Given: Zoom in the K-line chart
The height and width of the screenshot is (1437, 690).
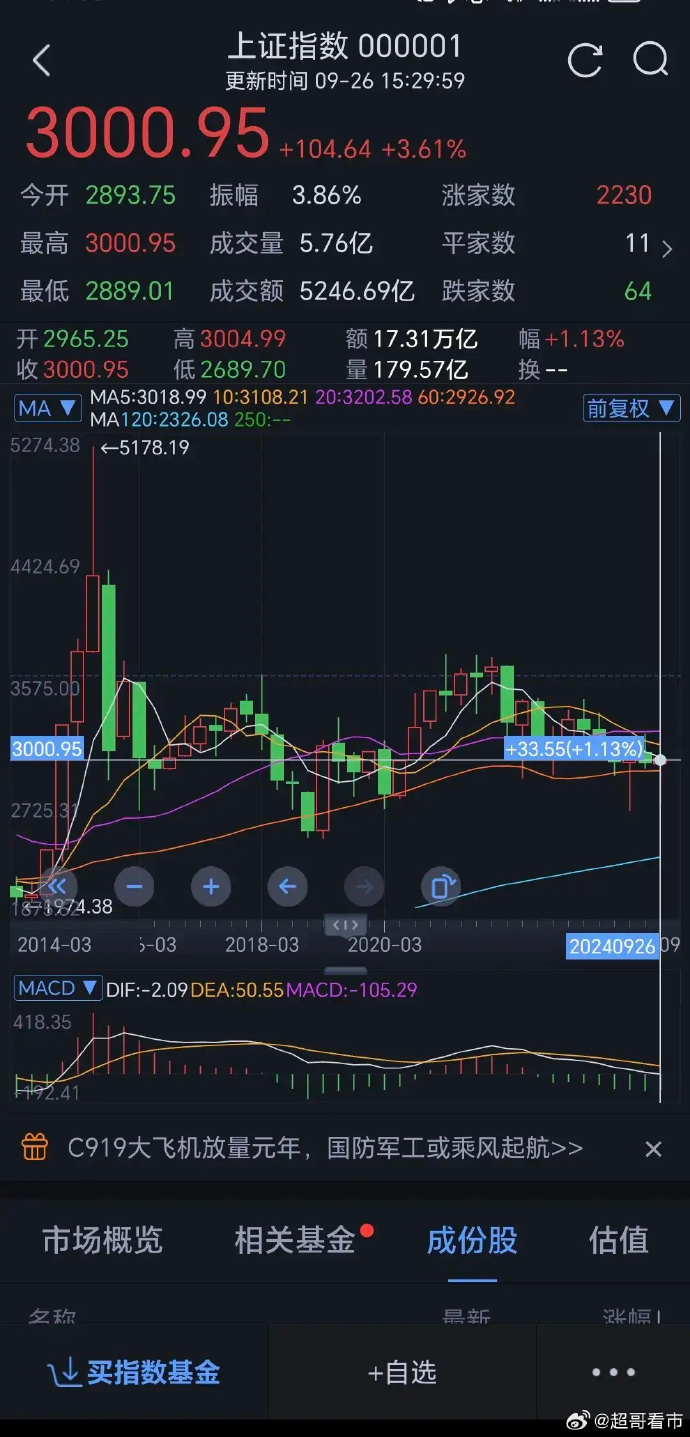Looking at the screenshot, I should click(x=211, y=886).
